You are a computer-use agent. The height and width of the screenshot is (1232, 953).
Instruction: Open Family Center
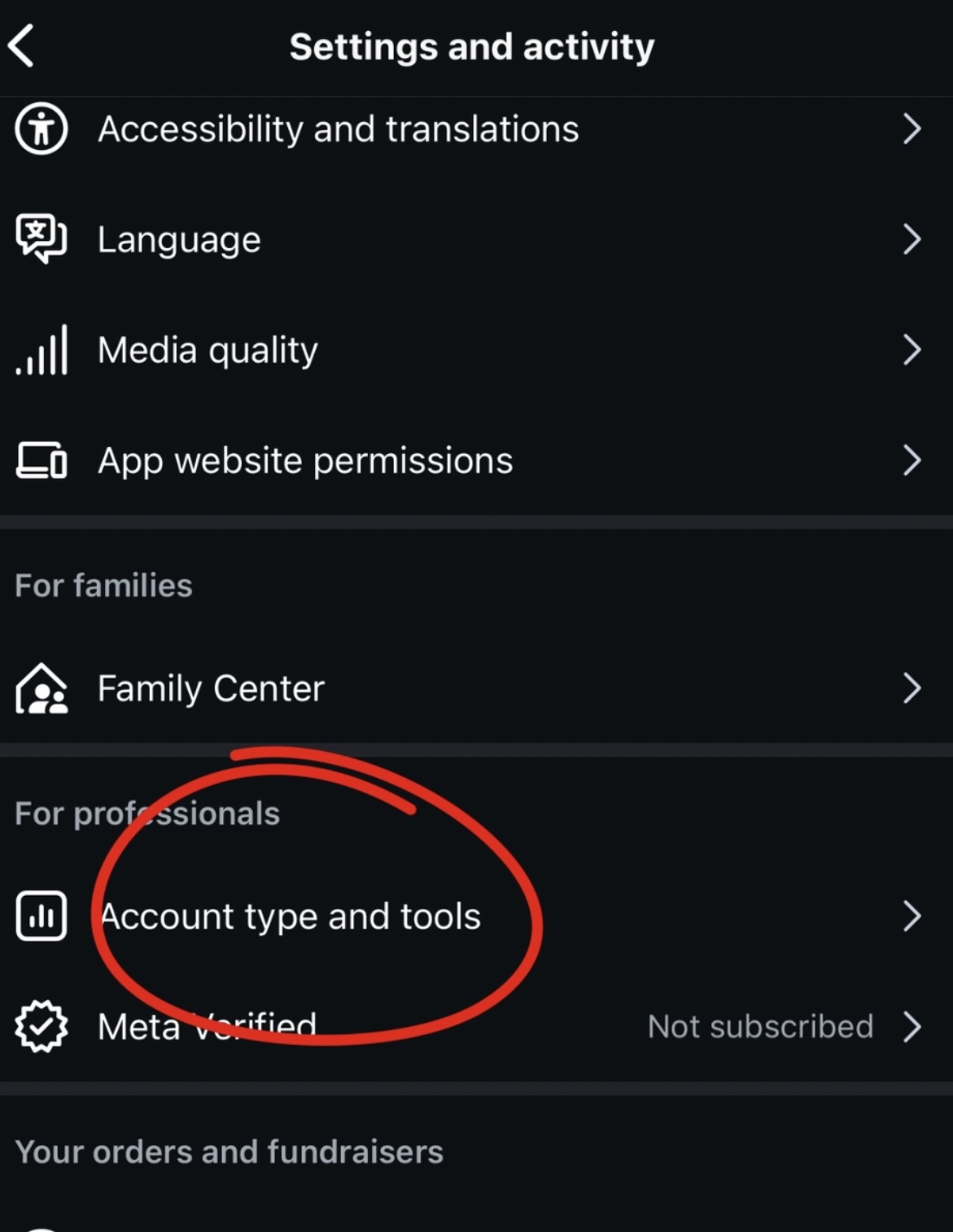(211, 689)
